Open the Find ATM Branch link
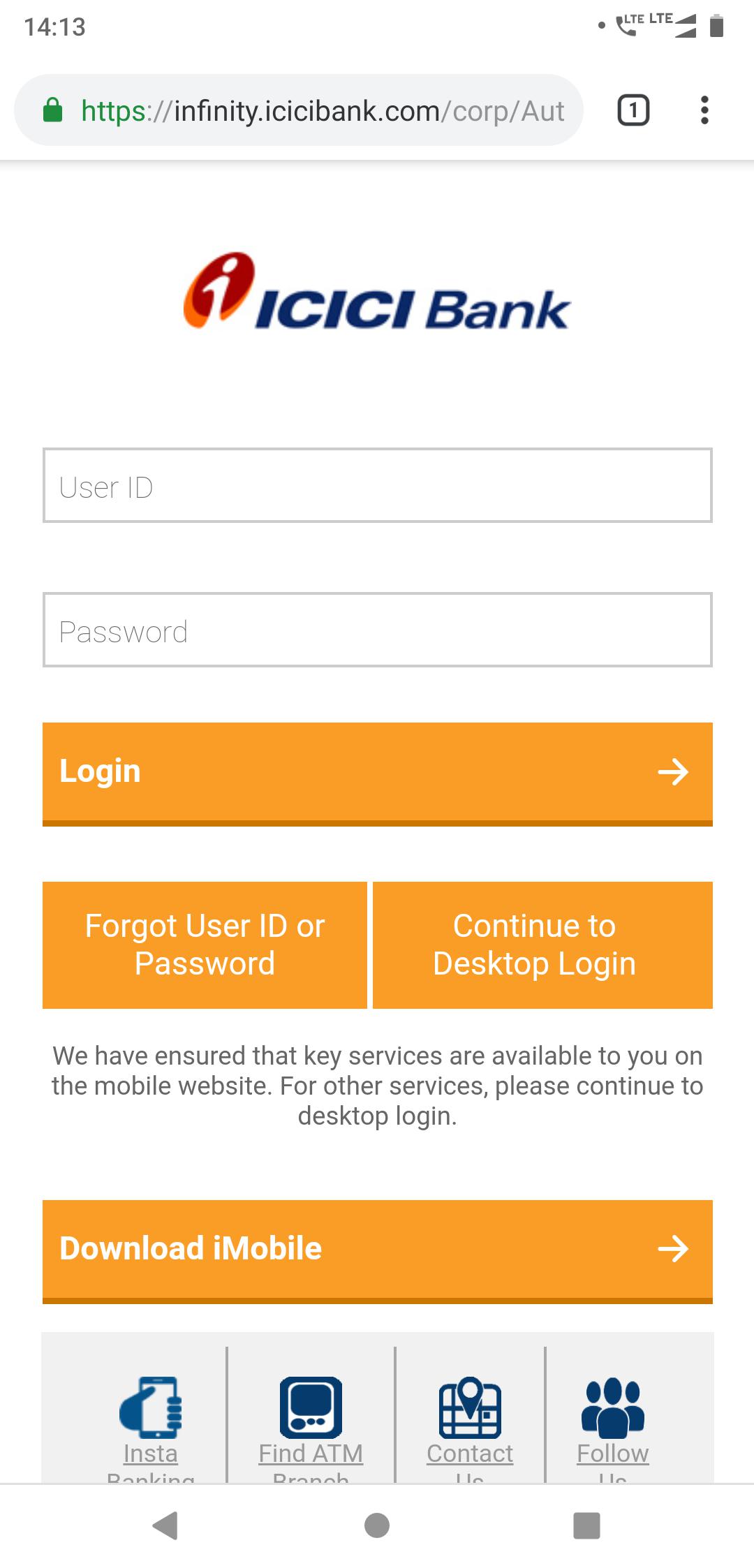Image resolution: width=754 pixels, height=1568 pixels. [311, 1424]
